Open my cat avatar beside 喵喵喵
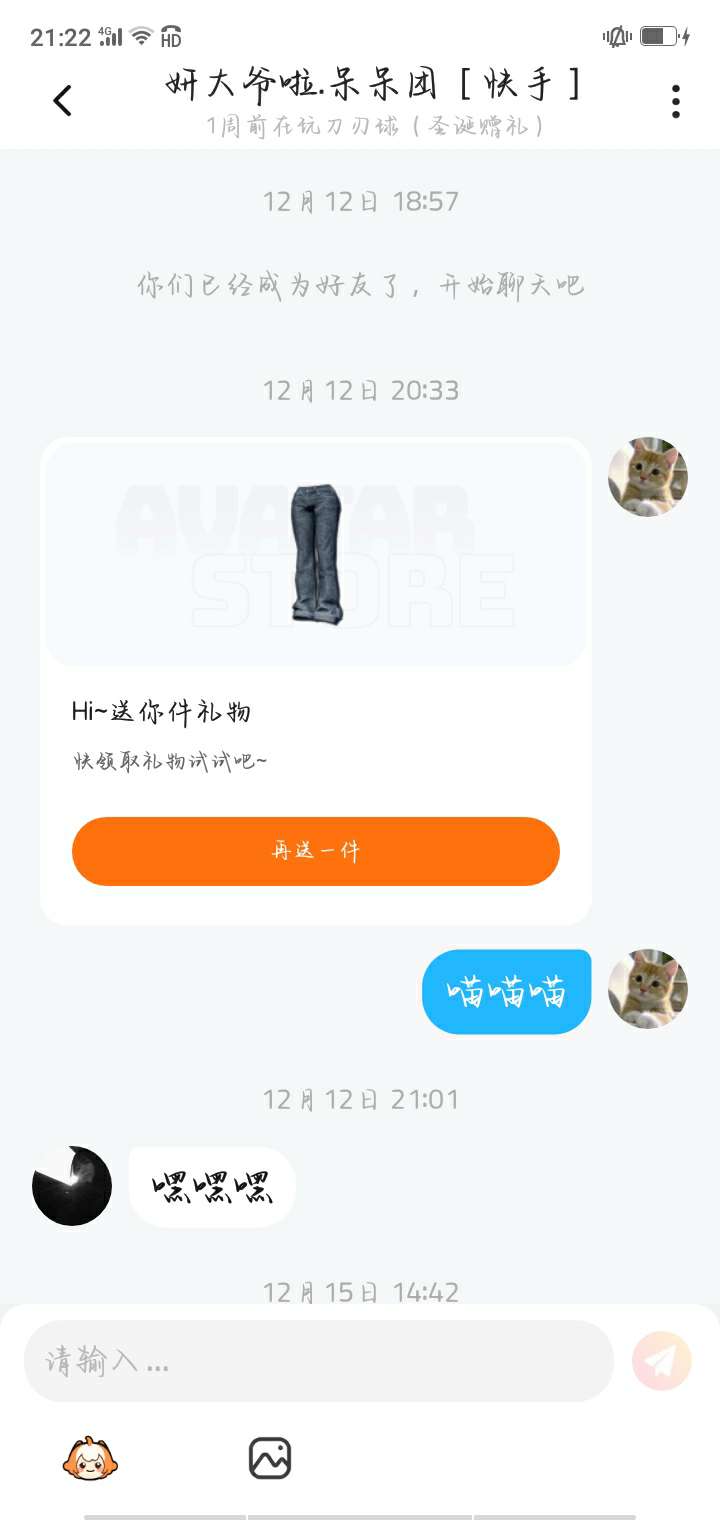The image size is (720, 1520). (648, 989)
